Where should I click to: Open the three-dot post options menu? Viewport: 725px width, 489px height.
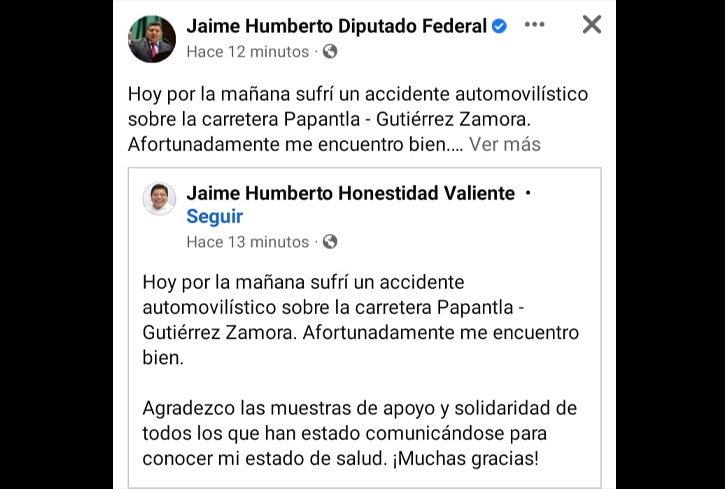coord(536,25)
